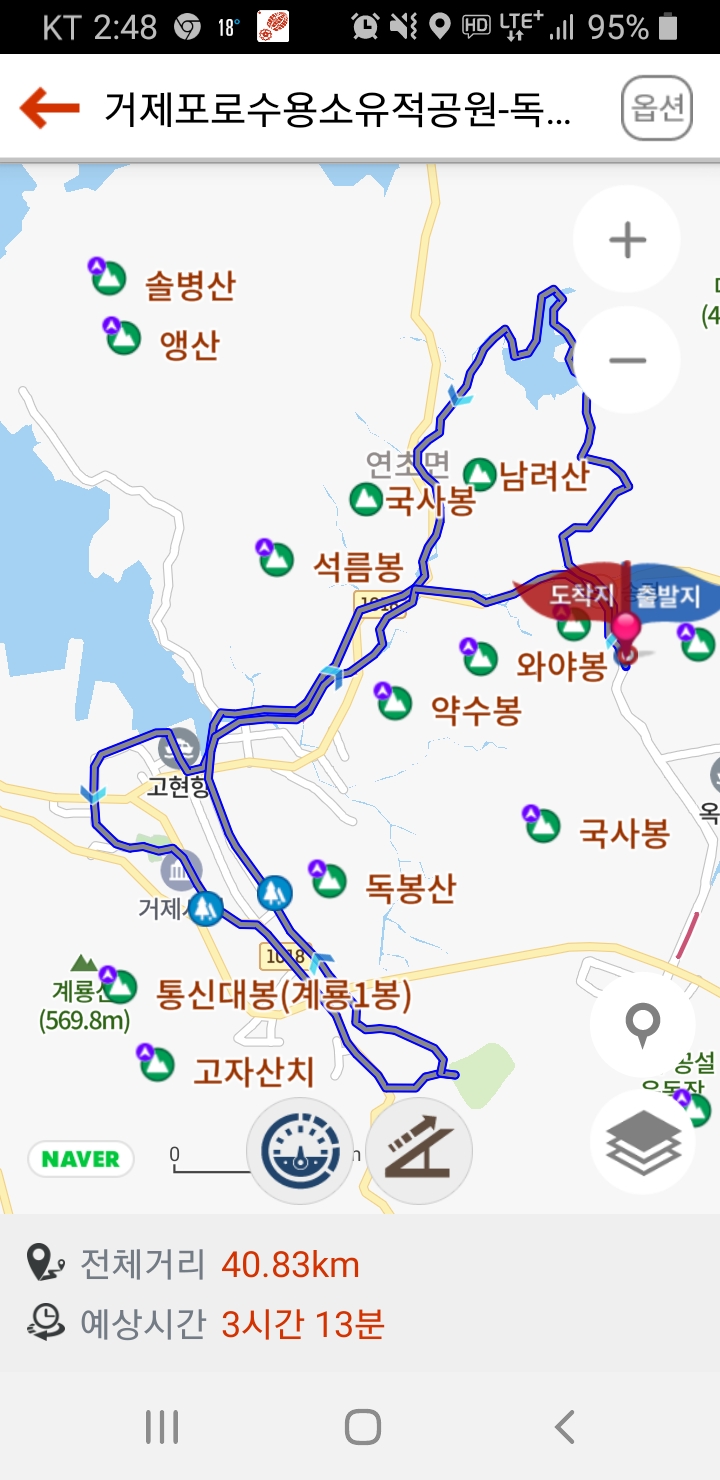Select the 남려산 peak marker
This screenshot has width=720, height=1480.
pos(480,474)
